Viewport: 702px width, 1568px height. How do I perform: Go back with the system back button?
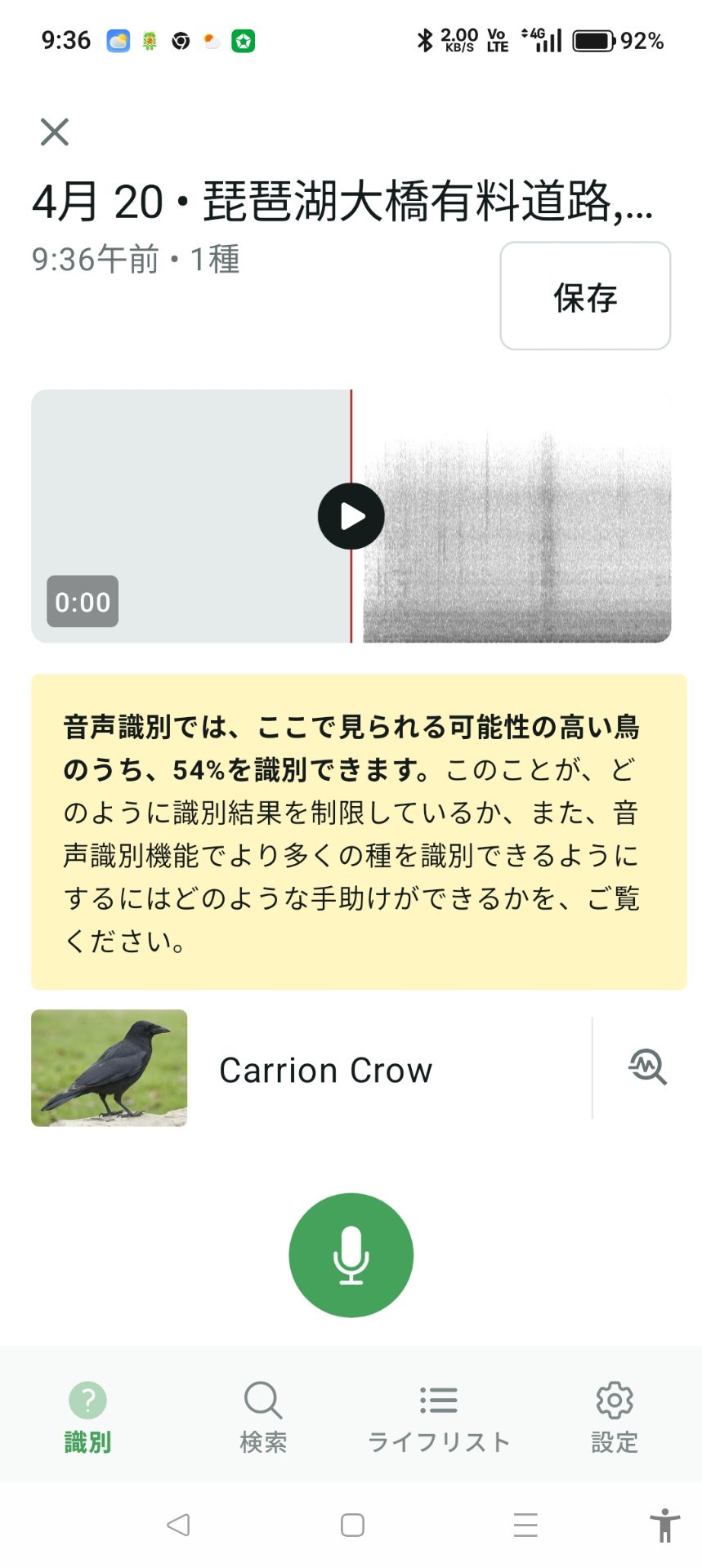[178, 1525]
